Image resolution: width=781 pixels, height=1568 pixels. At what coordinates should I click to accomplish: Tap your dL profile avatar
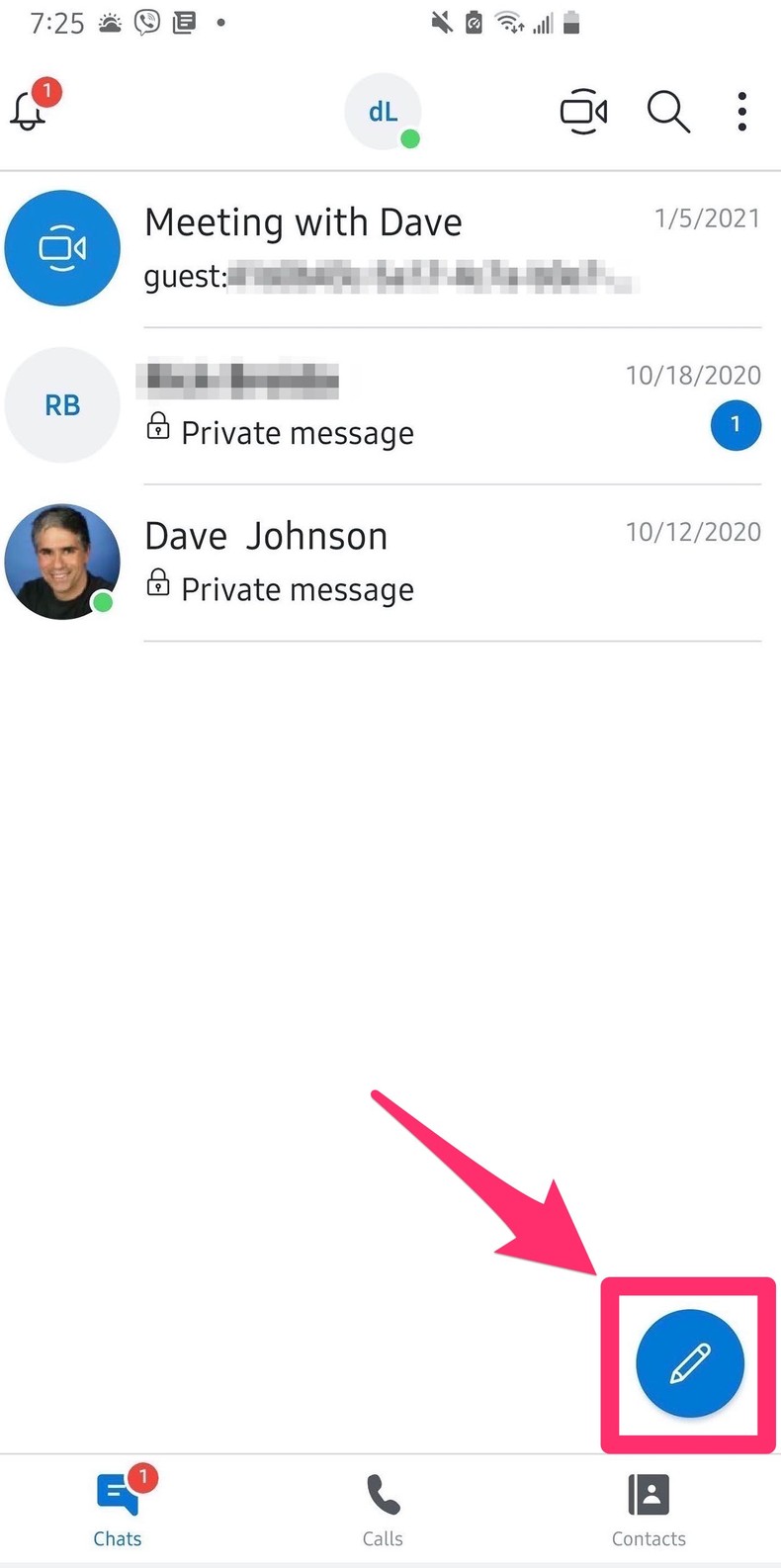pyautogui.click(x=383, y=112)
